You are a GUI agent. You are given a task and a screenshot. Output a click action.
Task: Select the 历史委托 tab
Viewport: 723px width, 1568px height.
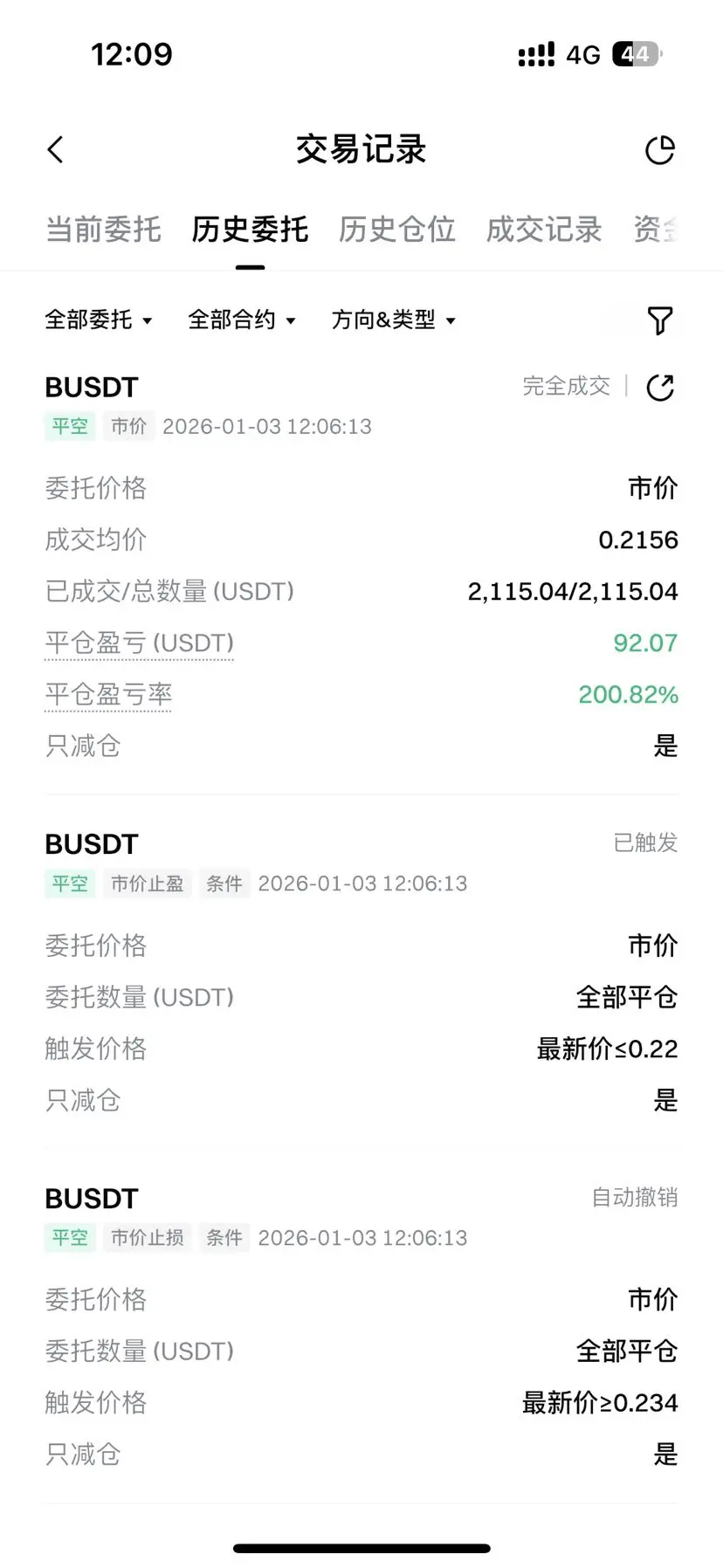pos(250,230)
